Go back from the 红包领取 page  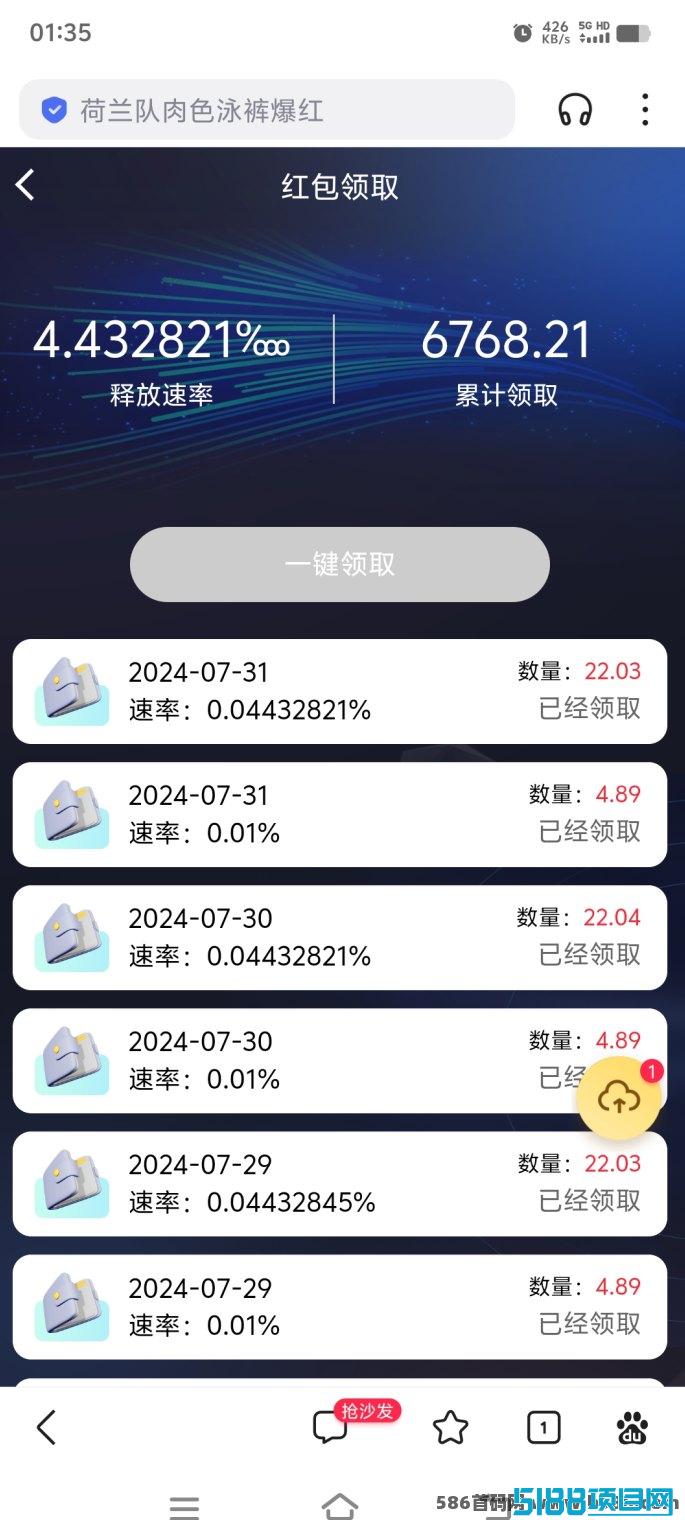pos(26,185)
